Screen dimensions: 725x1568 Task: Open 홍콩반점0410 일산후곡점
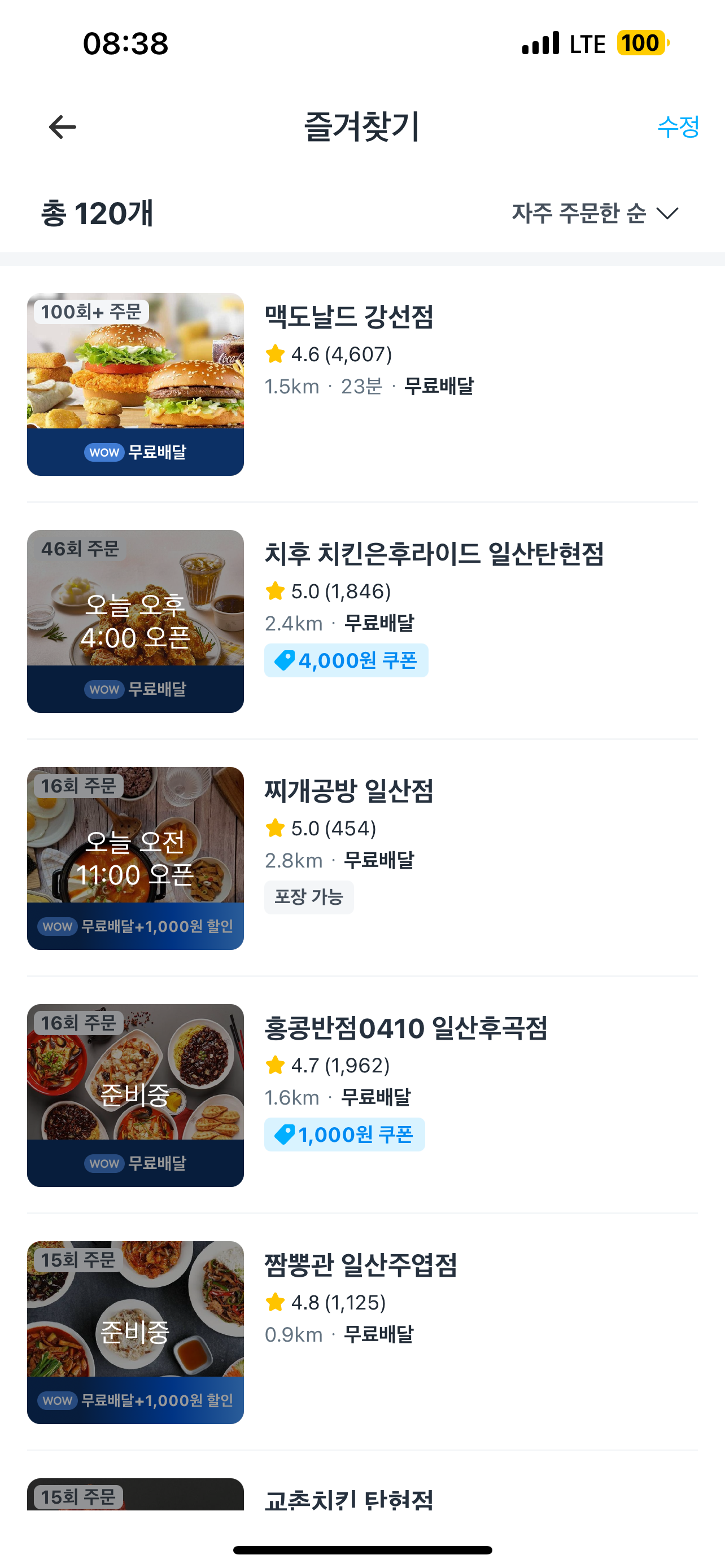[x=405, y=1028]
